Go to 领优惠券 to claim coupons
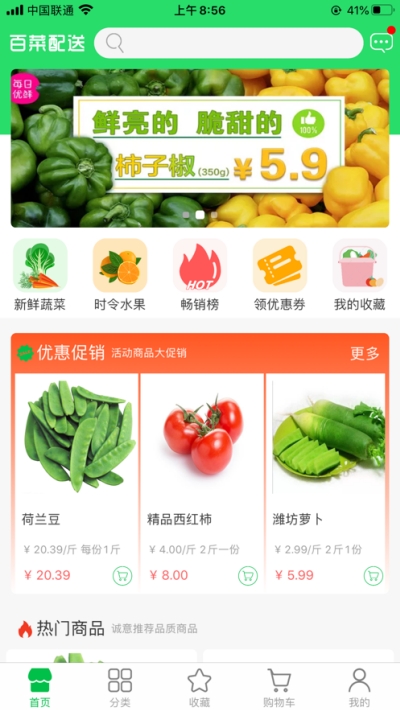This screenshot has height=710, width=400. tap(280, 275)
